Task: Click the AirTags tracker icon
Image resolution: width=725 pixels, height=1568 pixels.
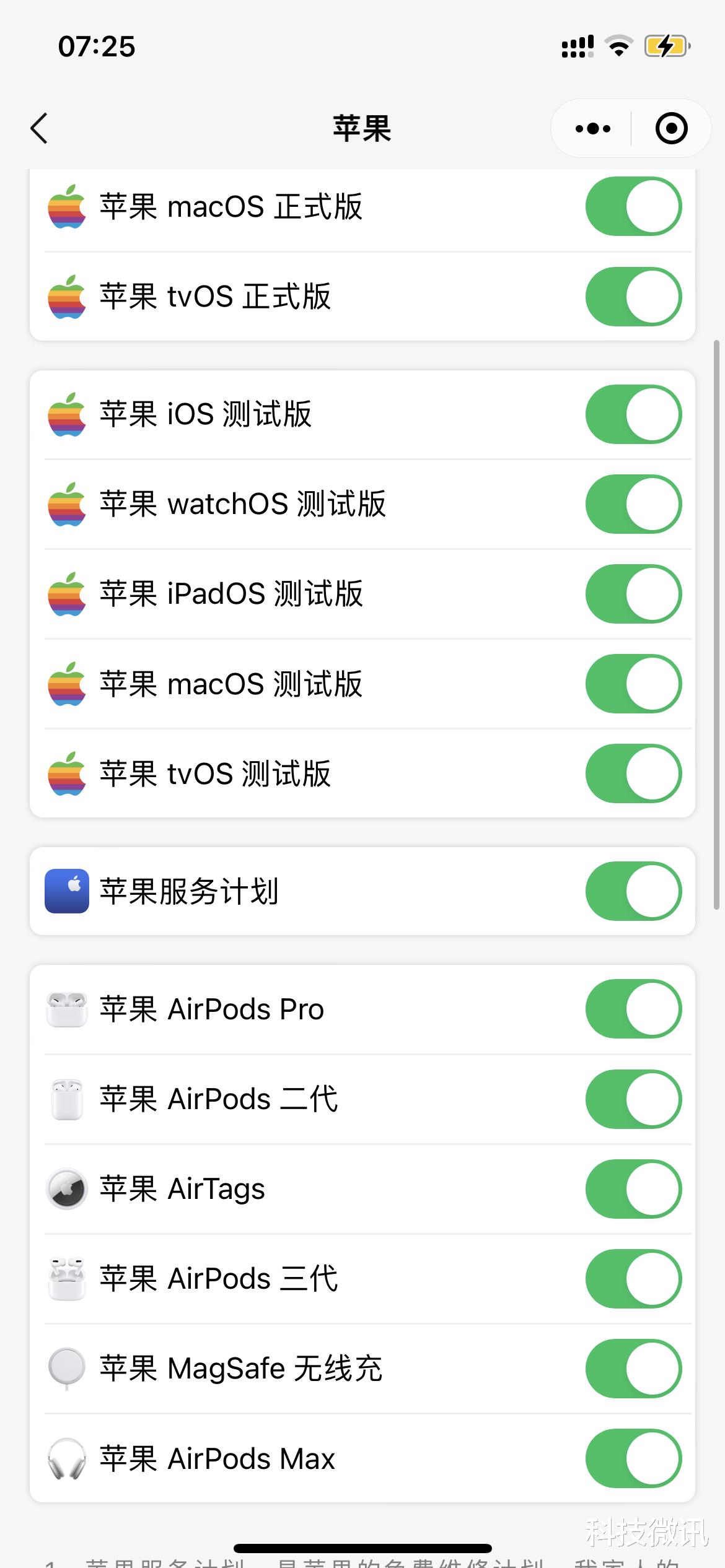Action: click(67, 1188)
